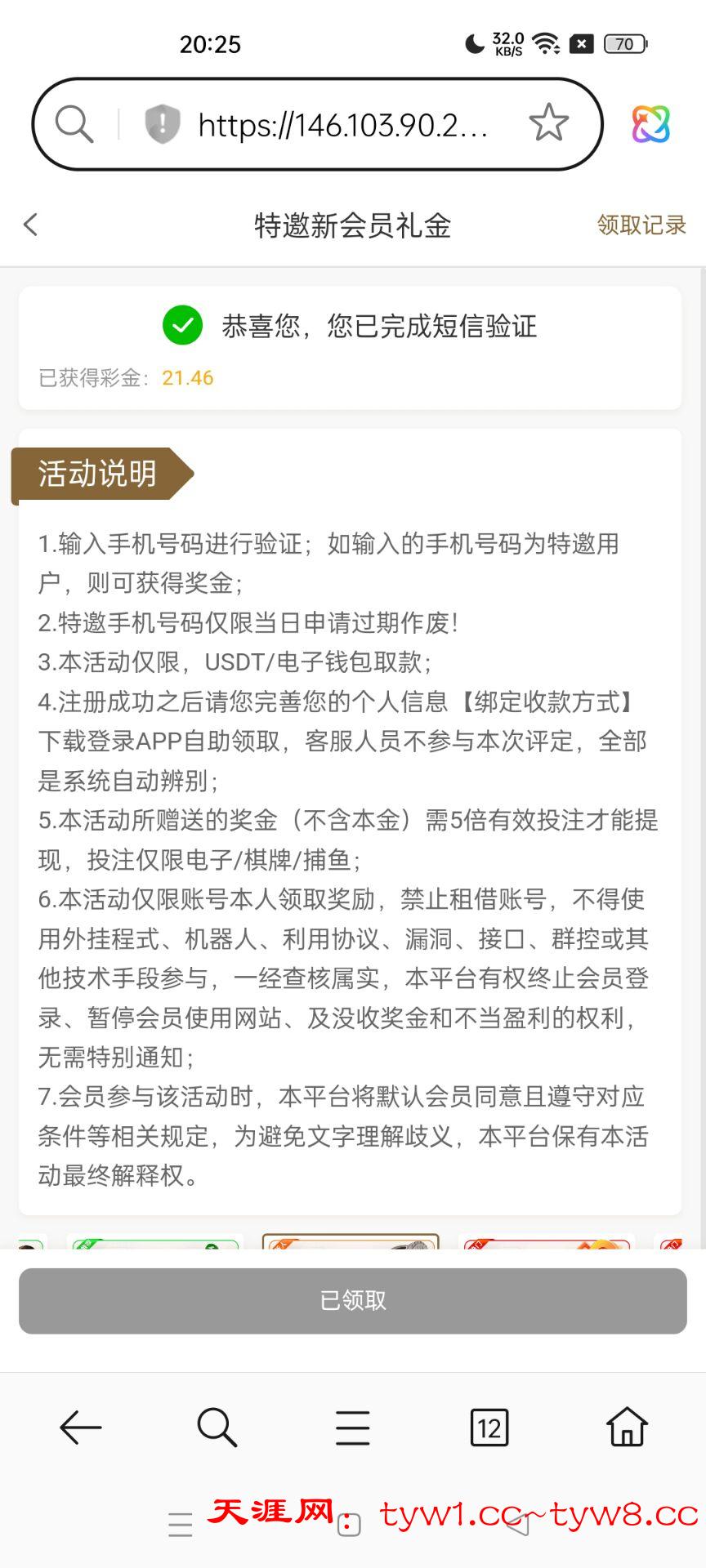Viewport: 706px width, 1568px height.
Task: Go to the browser home page
Action: 627,1428
